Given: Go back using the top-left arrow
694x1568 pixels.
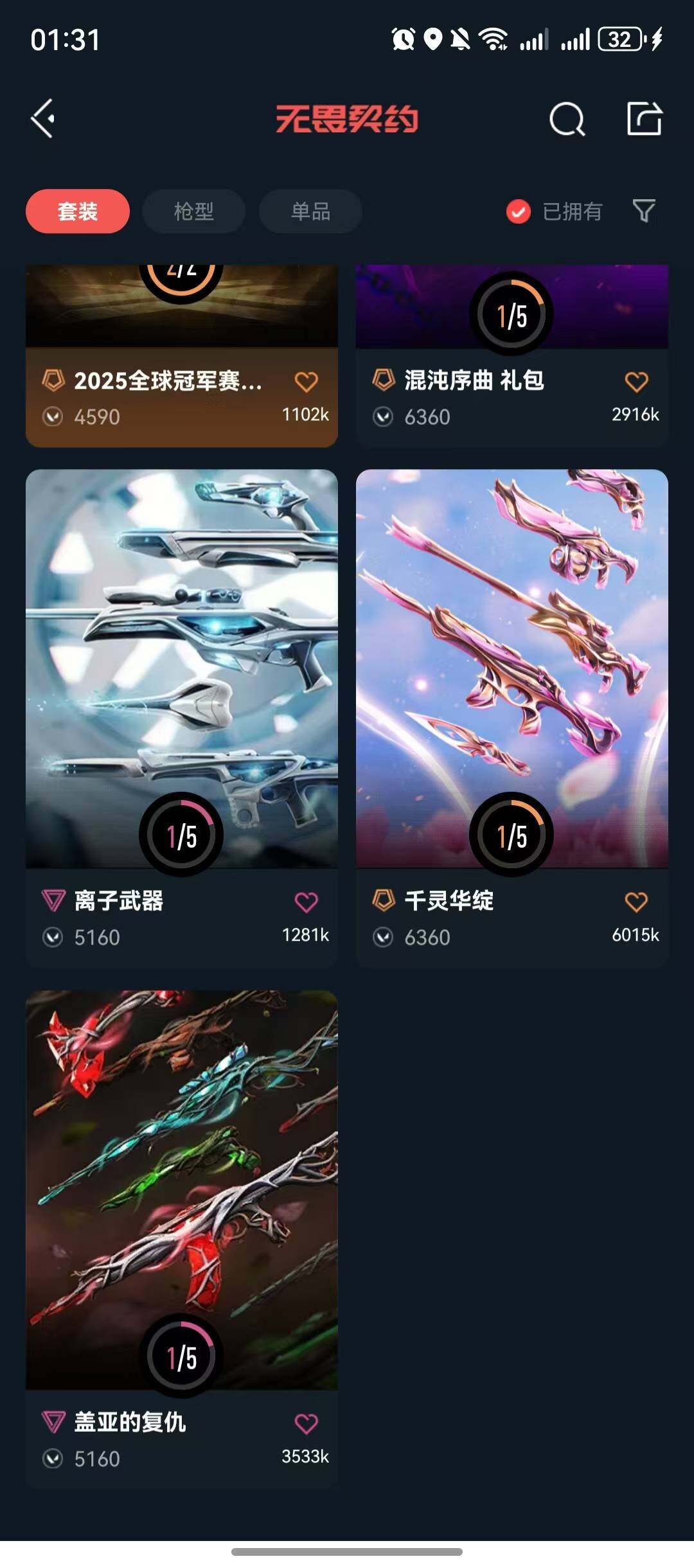Looking at the screenshot, I should coord(43,119).
